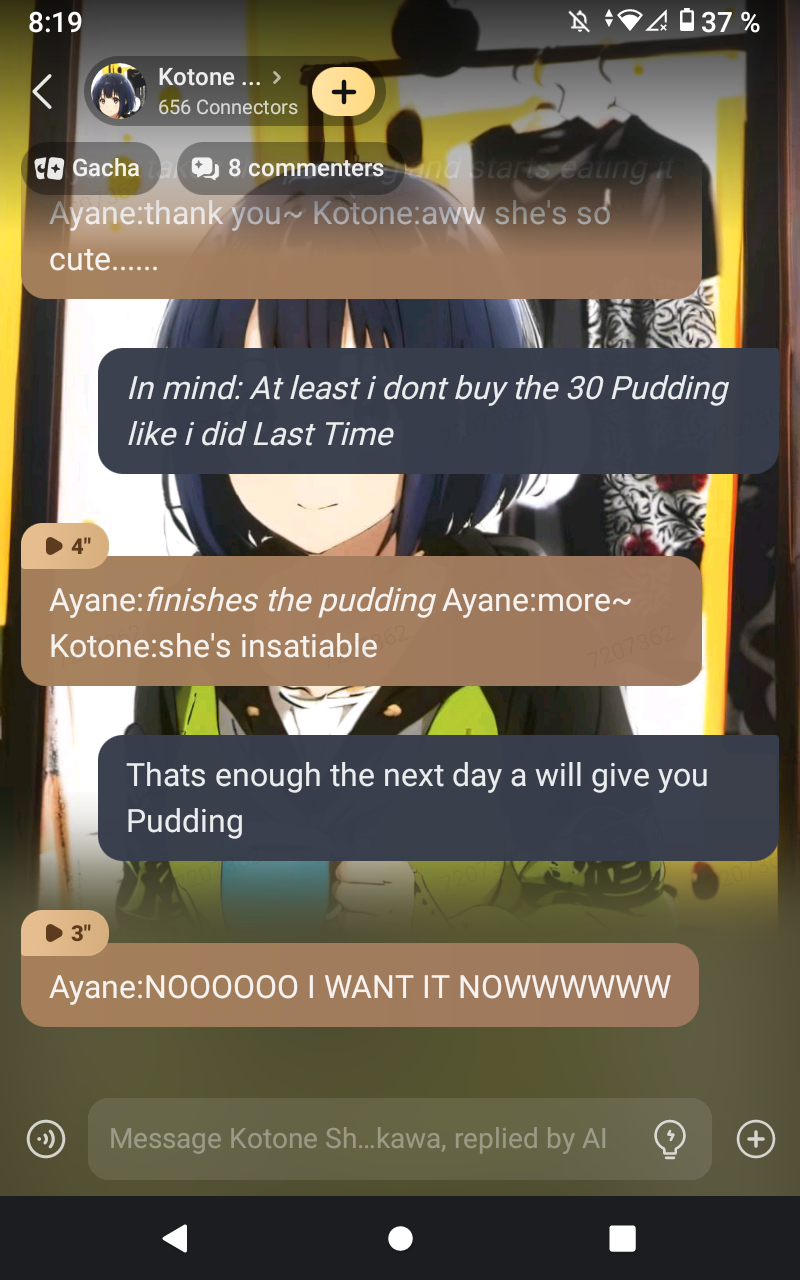Tap the voice input icon
This screenshot has height=1280, width=800.
pos(46,1138)
